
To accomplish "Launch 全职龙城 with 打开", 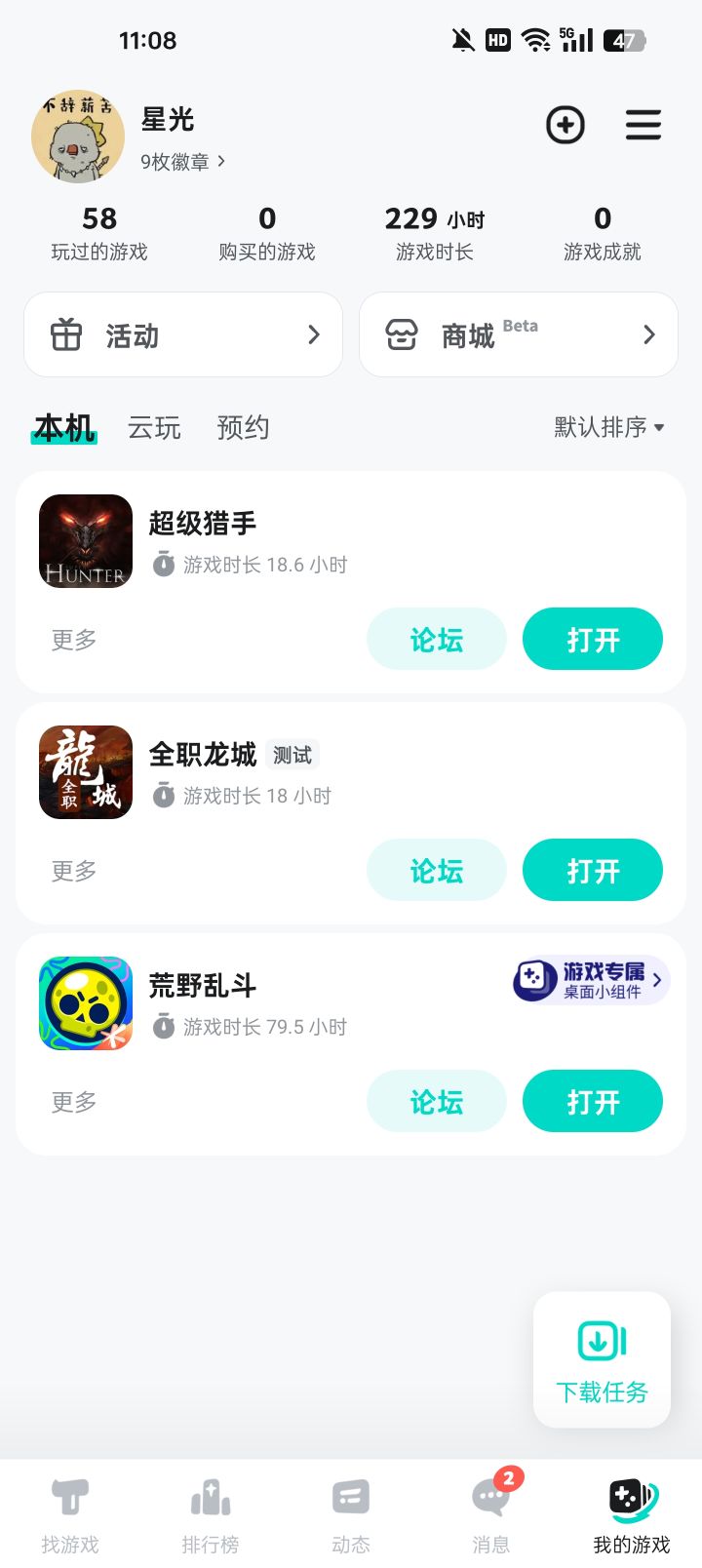I will tap(593, 871).
